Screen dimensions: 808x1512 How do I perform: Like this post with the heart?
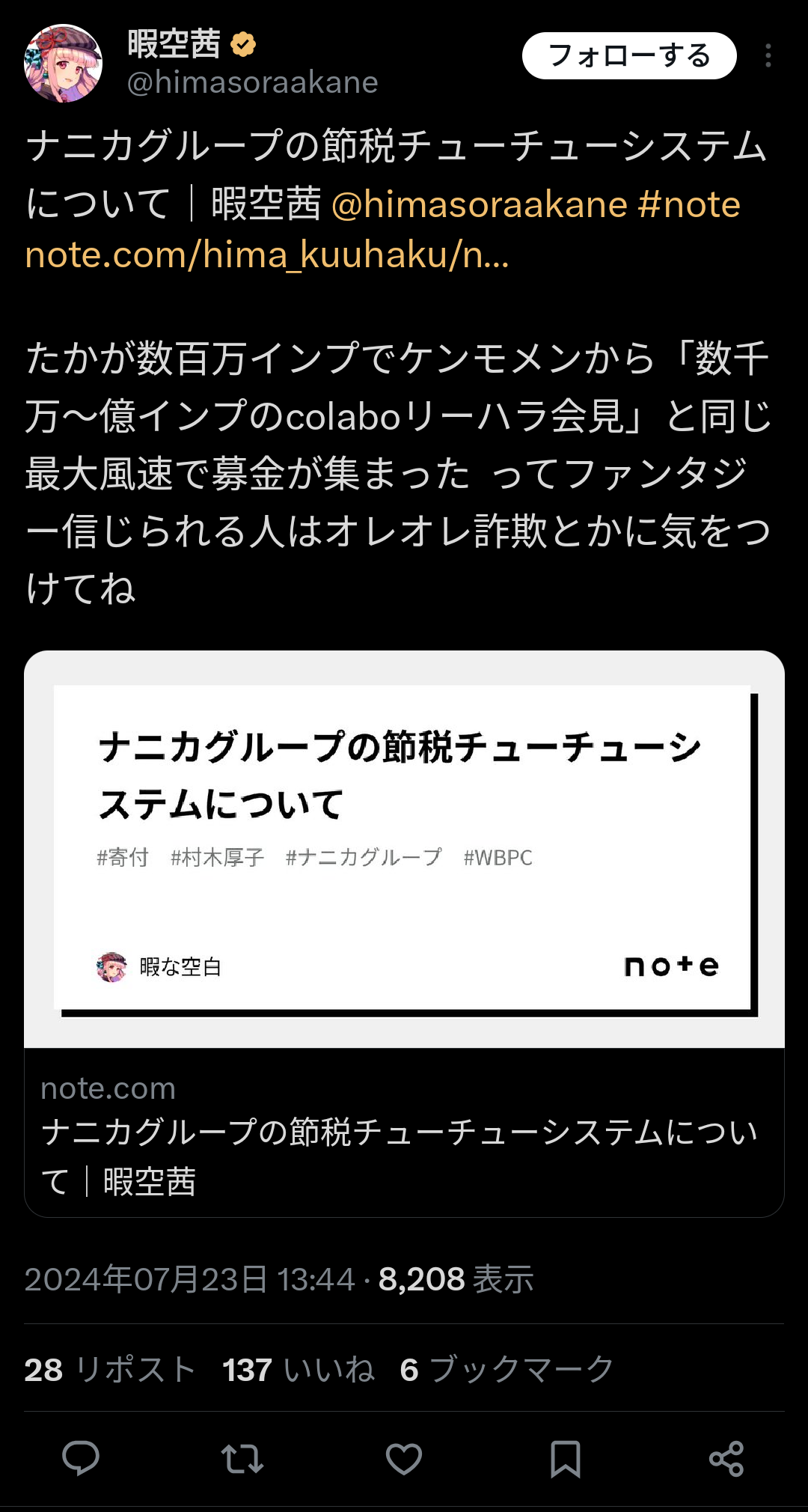(x=404, y=1459)
